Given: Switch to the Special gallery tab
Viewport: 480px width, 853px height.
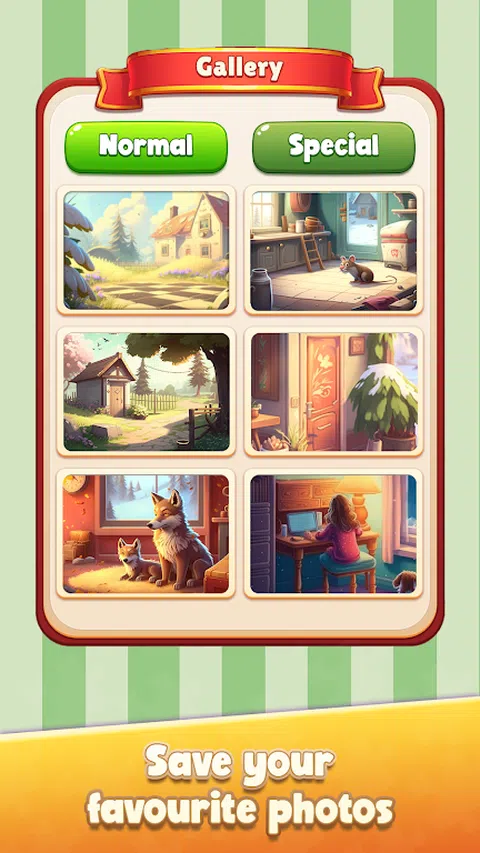Looking at the screenshot, I should click(334, 147).
